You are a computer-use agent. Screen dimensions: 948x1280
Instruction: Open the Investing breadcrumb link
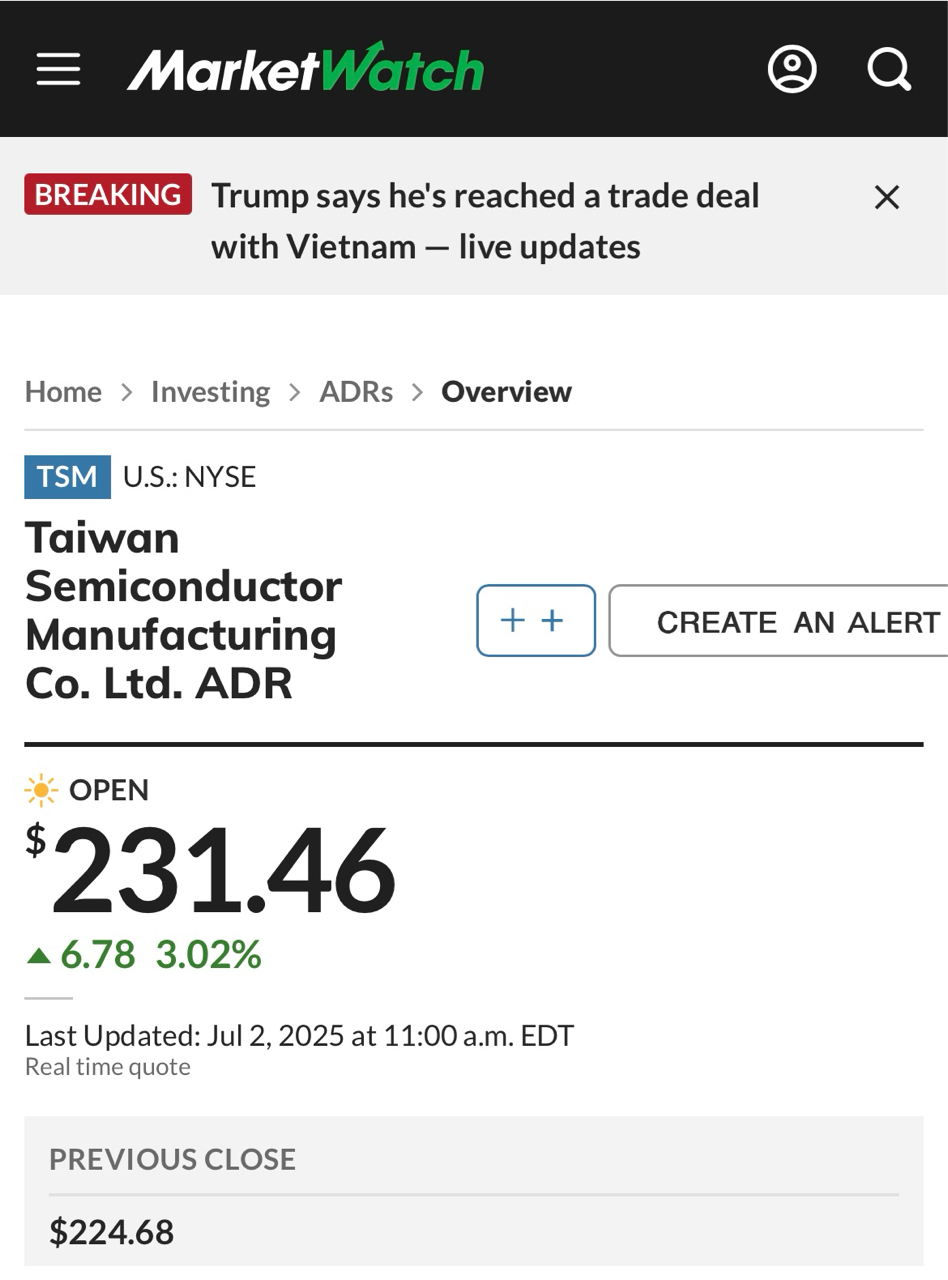[x=210, y=392]
